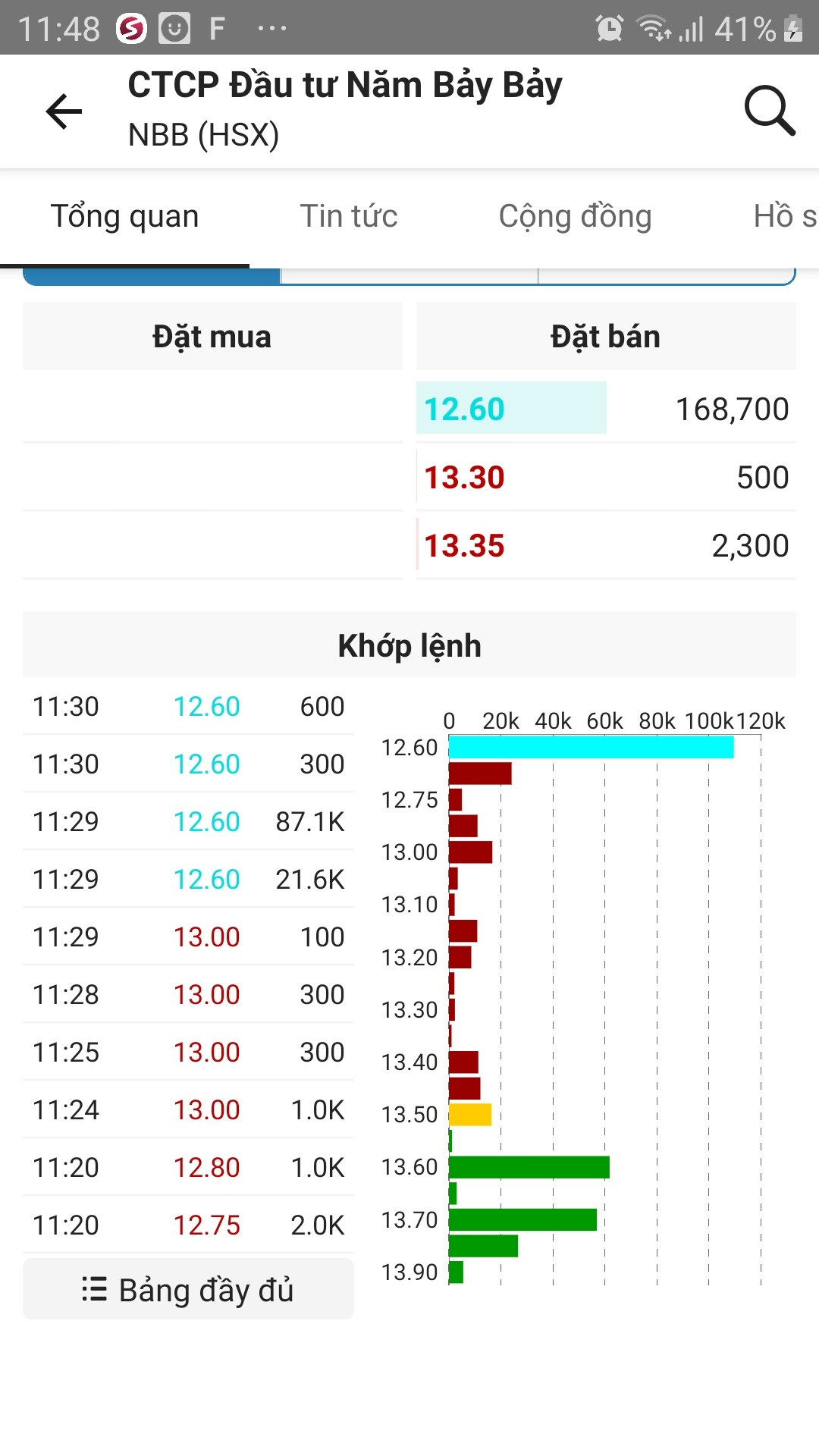The height and width of the screenshot is (1456, 819).
Task: Select the Tổng quan tab
Action: pyautogui.click(x=125, y=217)
